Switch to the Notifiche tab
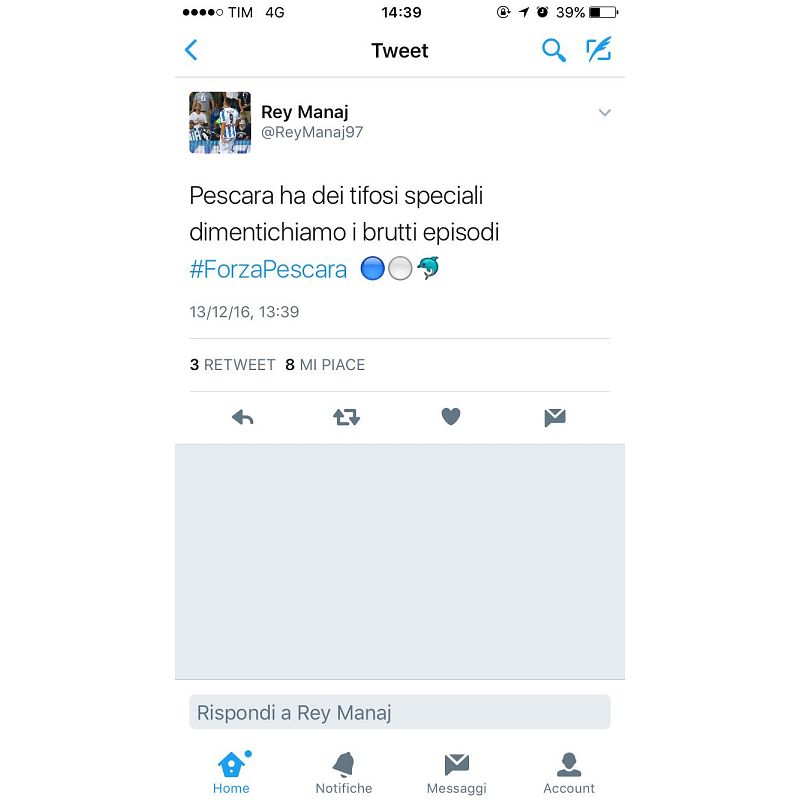 click(344, 772)
